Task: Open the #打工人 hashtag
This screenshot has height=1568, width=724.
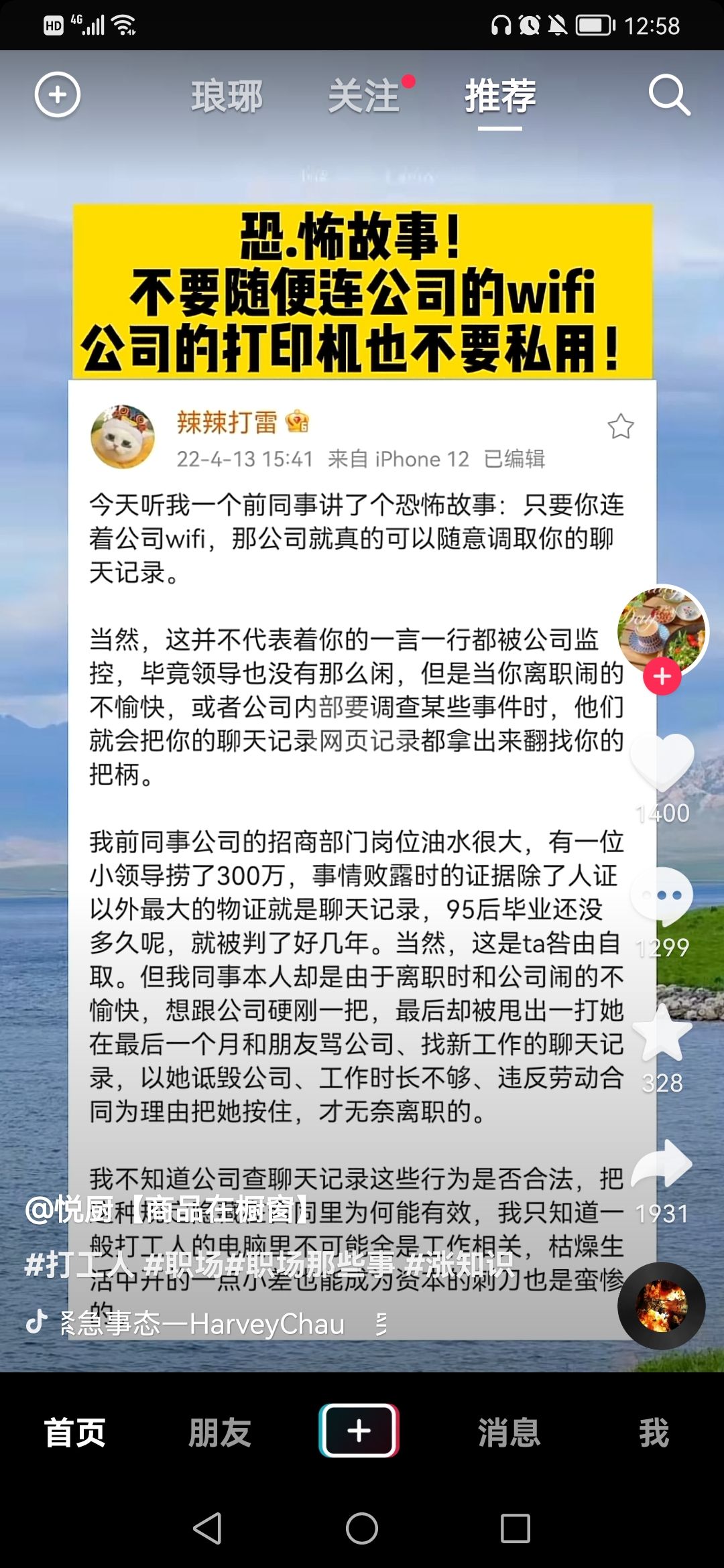Action: (79, 1264)
